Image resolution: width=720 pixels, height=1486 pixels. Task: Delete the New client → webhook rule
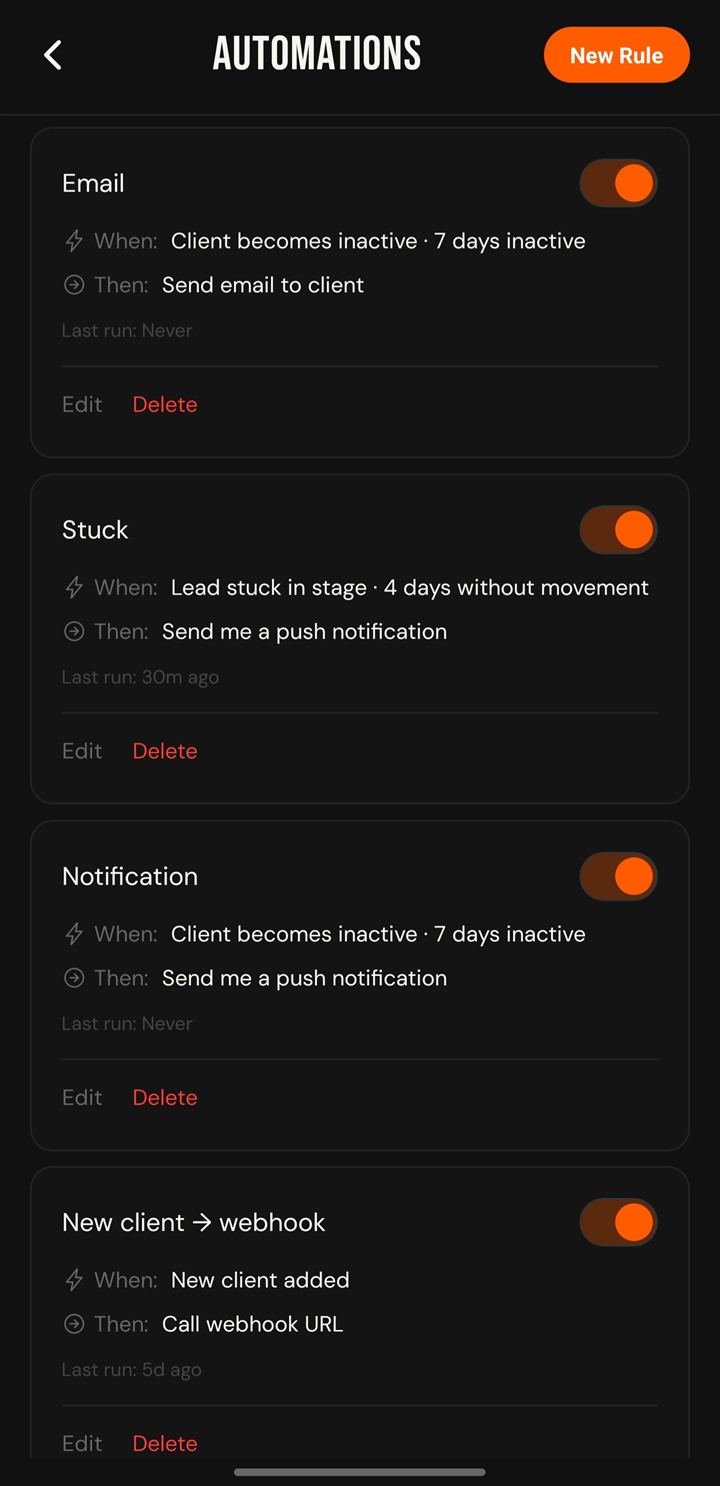click(x=165, y=1443)
